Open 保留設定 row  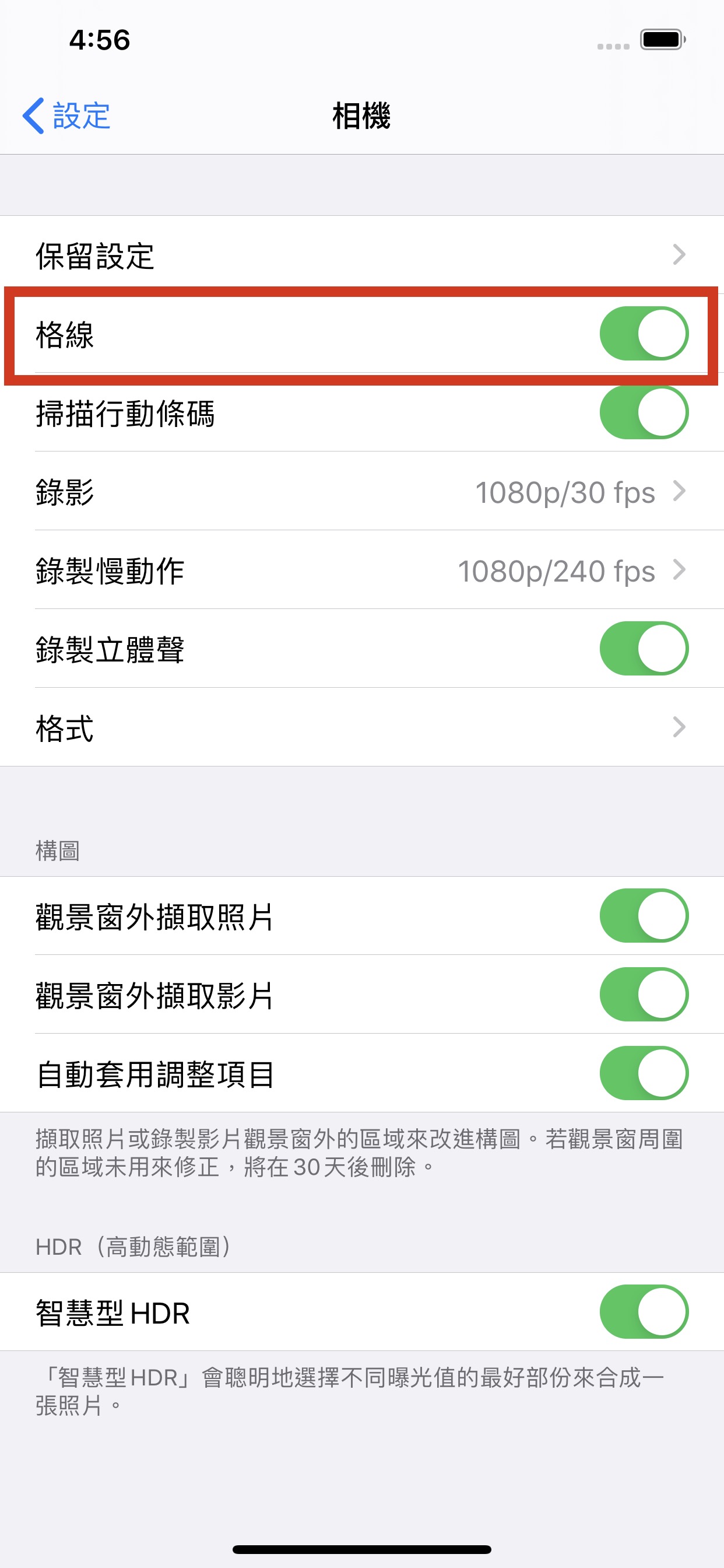361,255
